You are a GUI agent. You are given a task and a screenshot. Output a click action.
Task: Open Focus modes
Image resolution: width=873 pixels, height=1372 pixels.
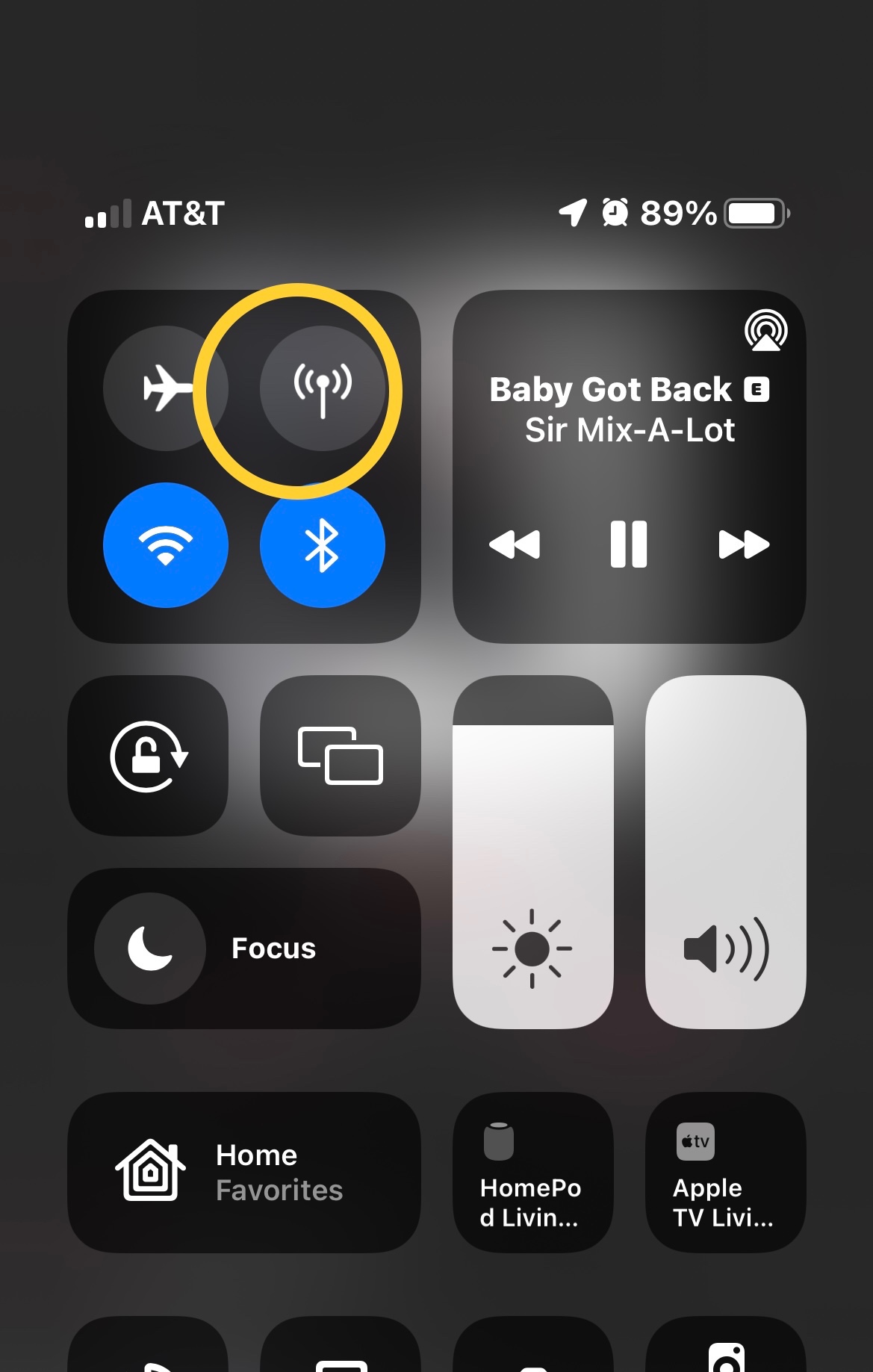(244, 949)
